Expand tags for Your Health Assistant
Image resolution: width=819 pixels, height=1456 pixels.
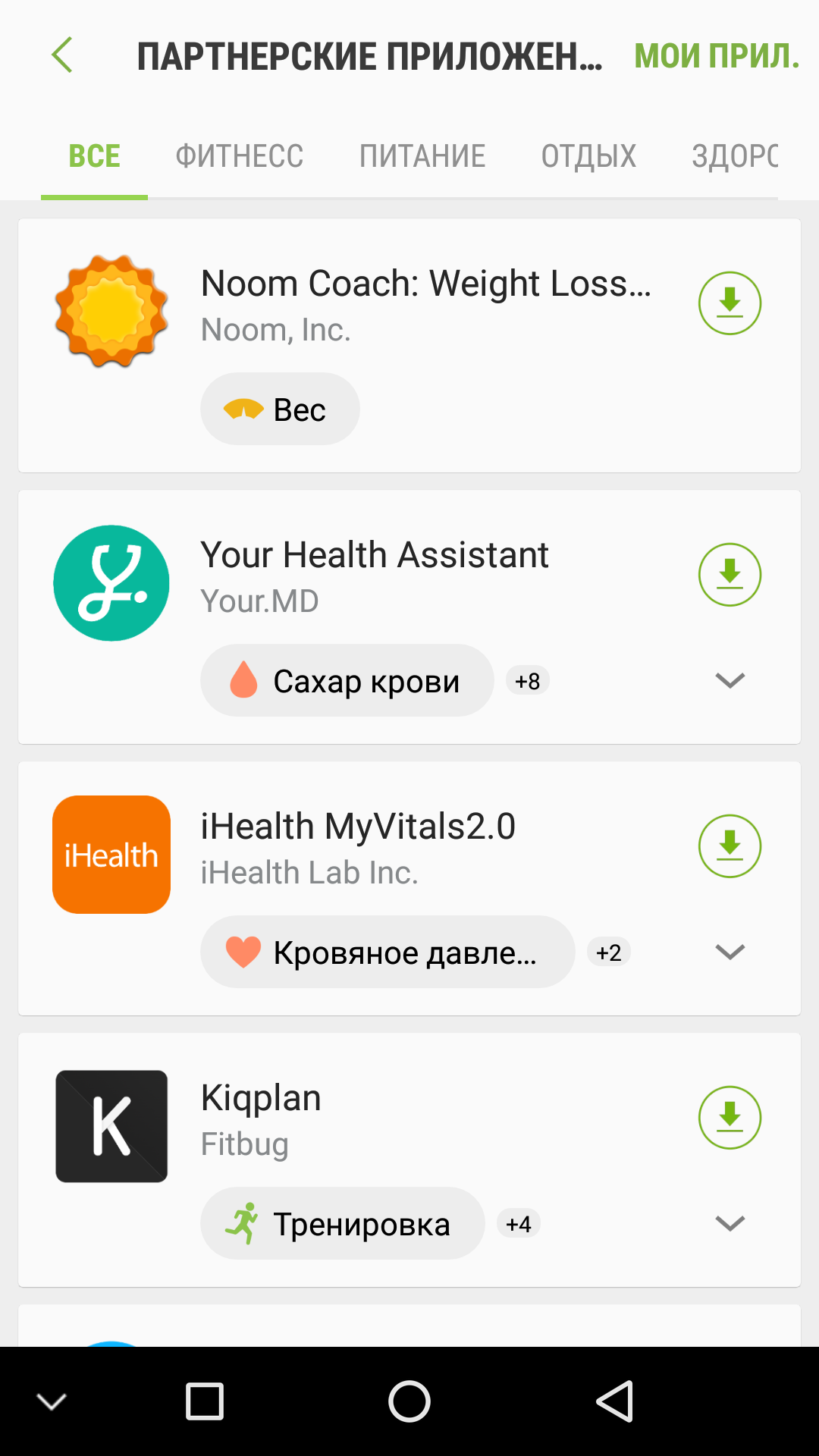coord(730,680)
